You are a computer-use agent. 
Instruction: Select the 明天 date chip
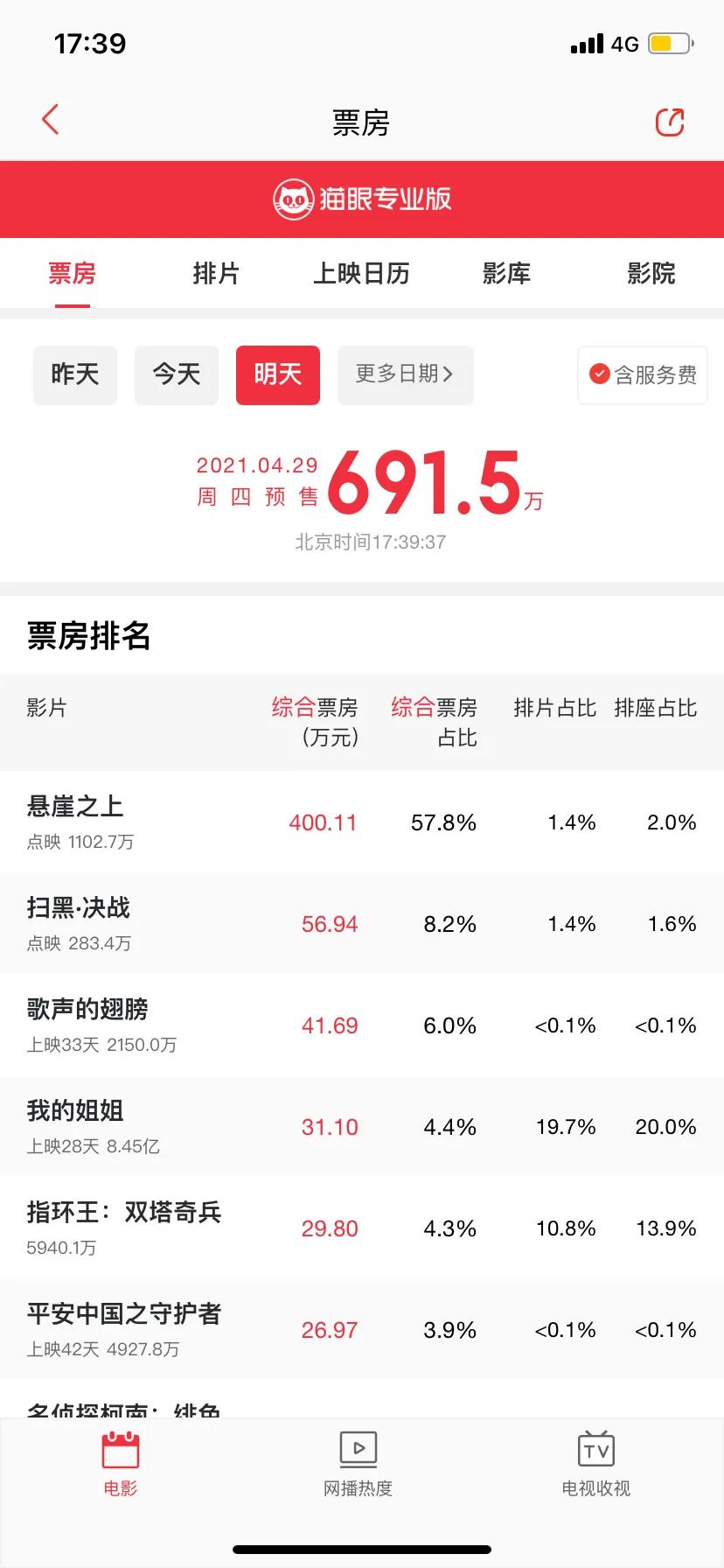point(278,375)
